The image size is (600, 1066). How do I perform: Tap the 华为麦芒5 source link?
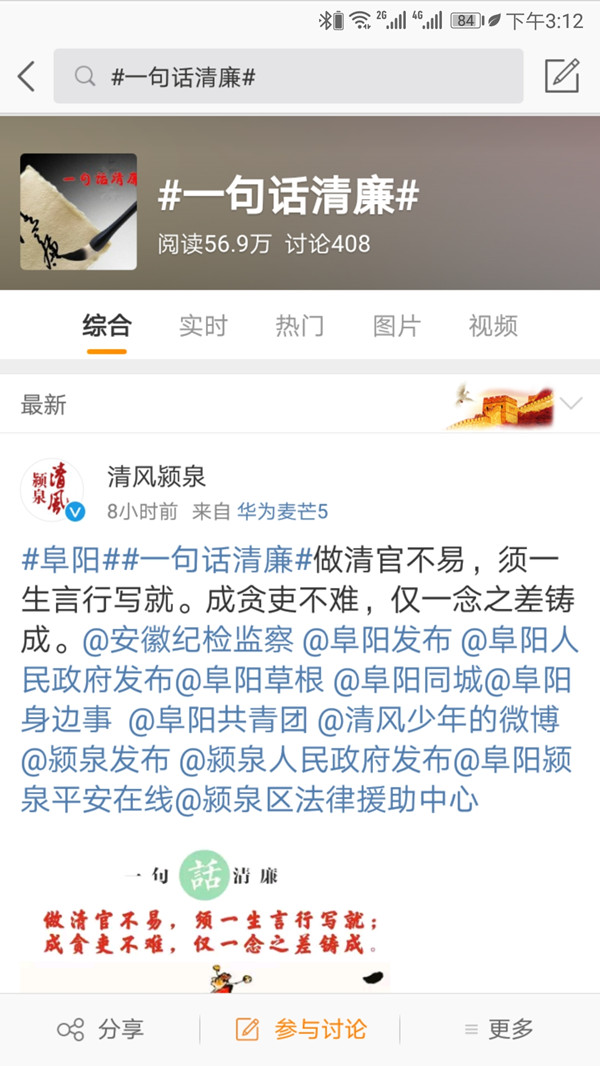pyautogui.click(x=282, y=512)
